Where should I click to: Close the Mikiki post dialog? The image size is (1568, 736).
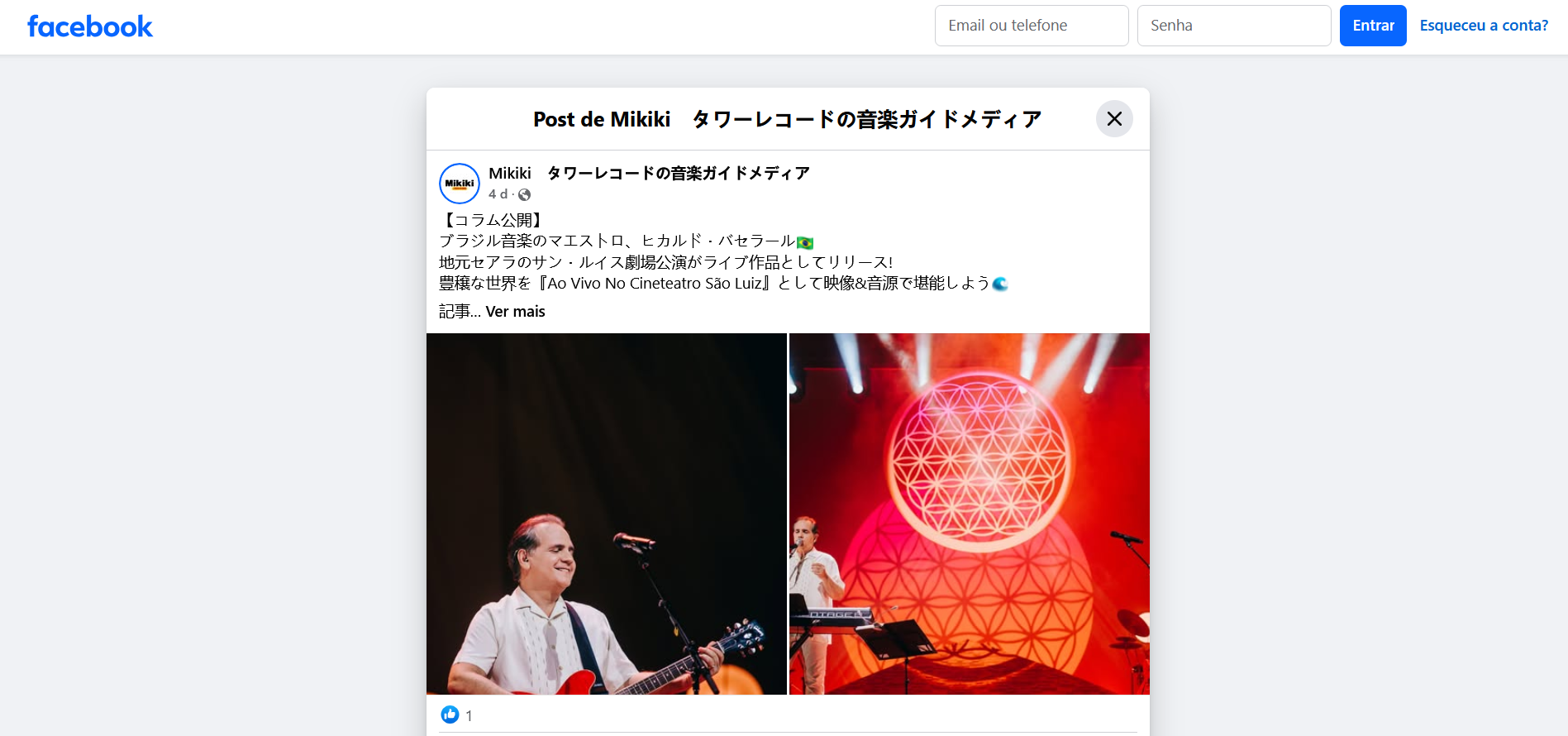(1114, 119)
